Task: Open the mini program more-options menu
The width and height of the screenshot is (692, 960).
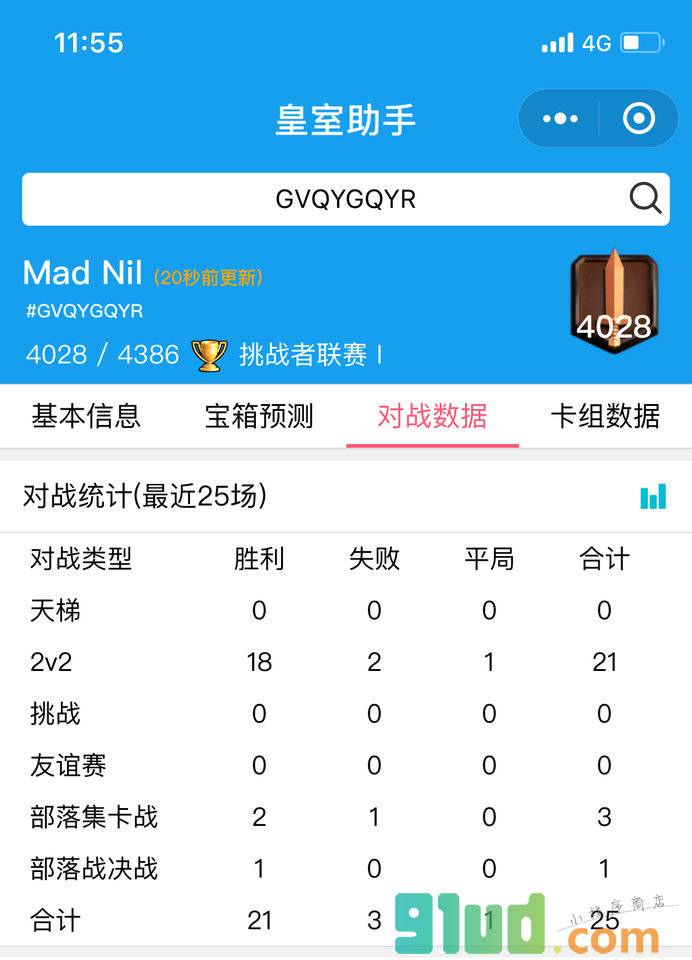Action: click(560, 119)
